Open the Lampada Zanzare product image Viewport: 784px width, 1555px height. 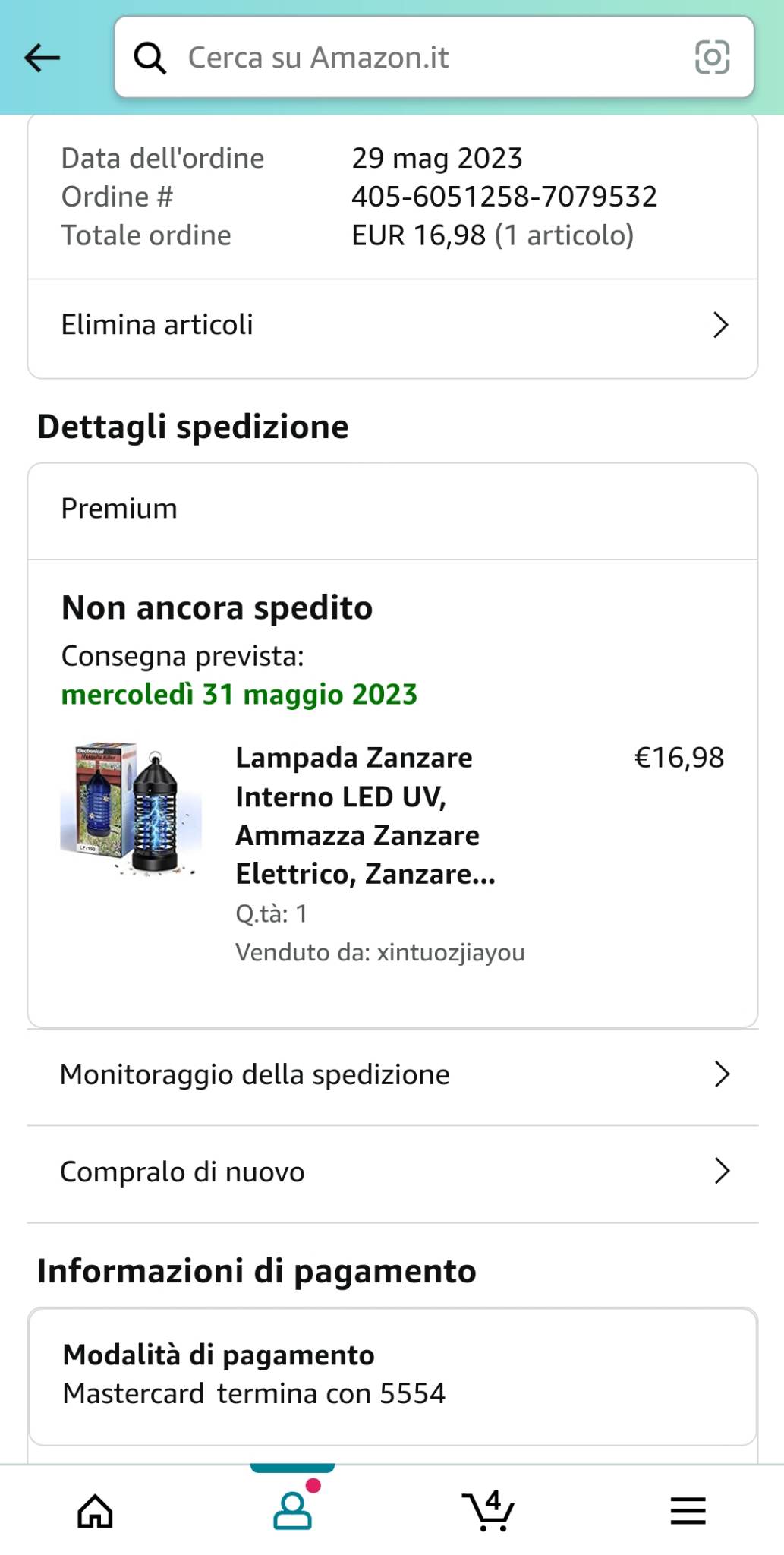[130, 809]
